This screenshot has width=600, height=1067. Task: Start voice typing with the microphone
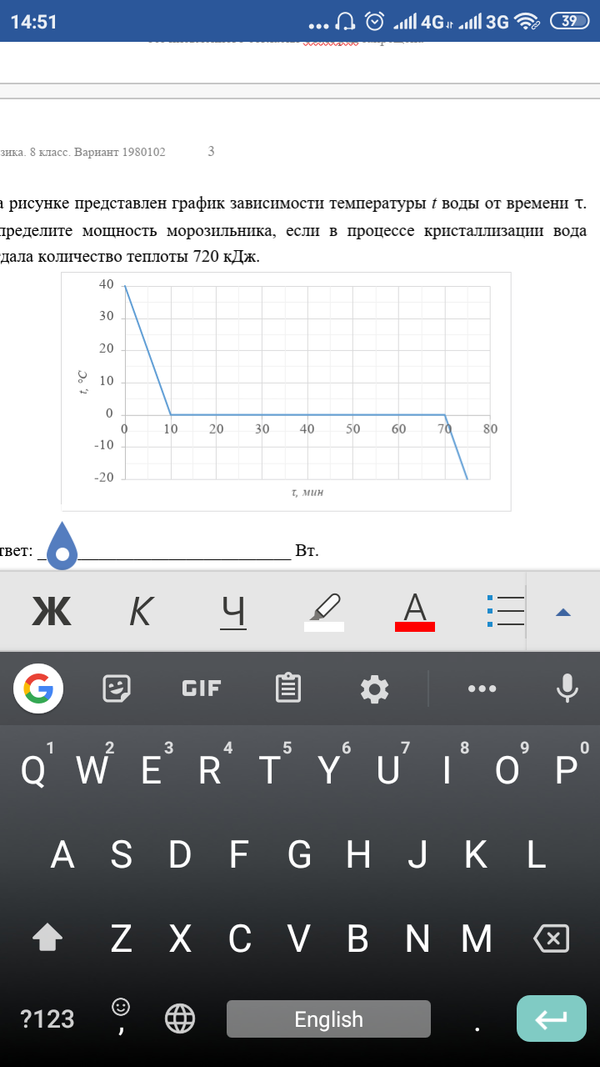click(567, 688)
